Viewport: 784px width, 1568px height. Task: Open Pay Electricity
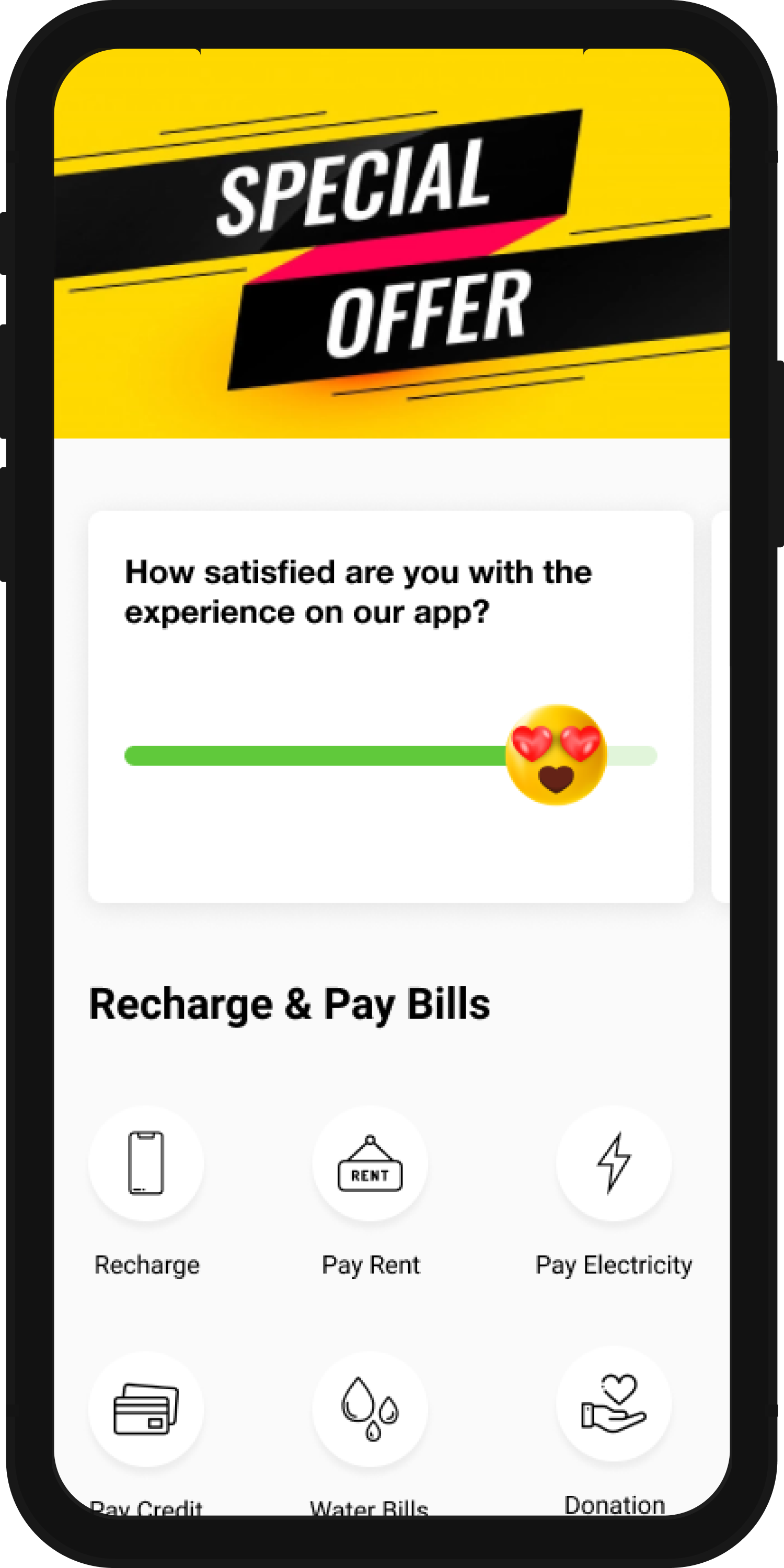coord(614,1163)
